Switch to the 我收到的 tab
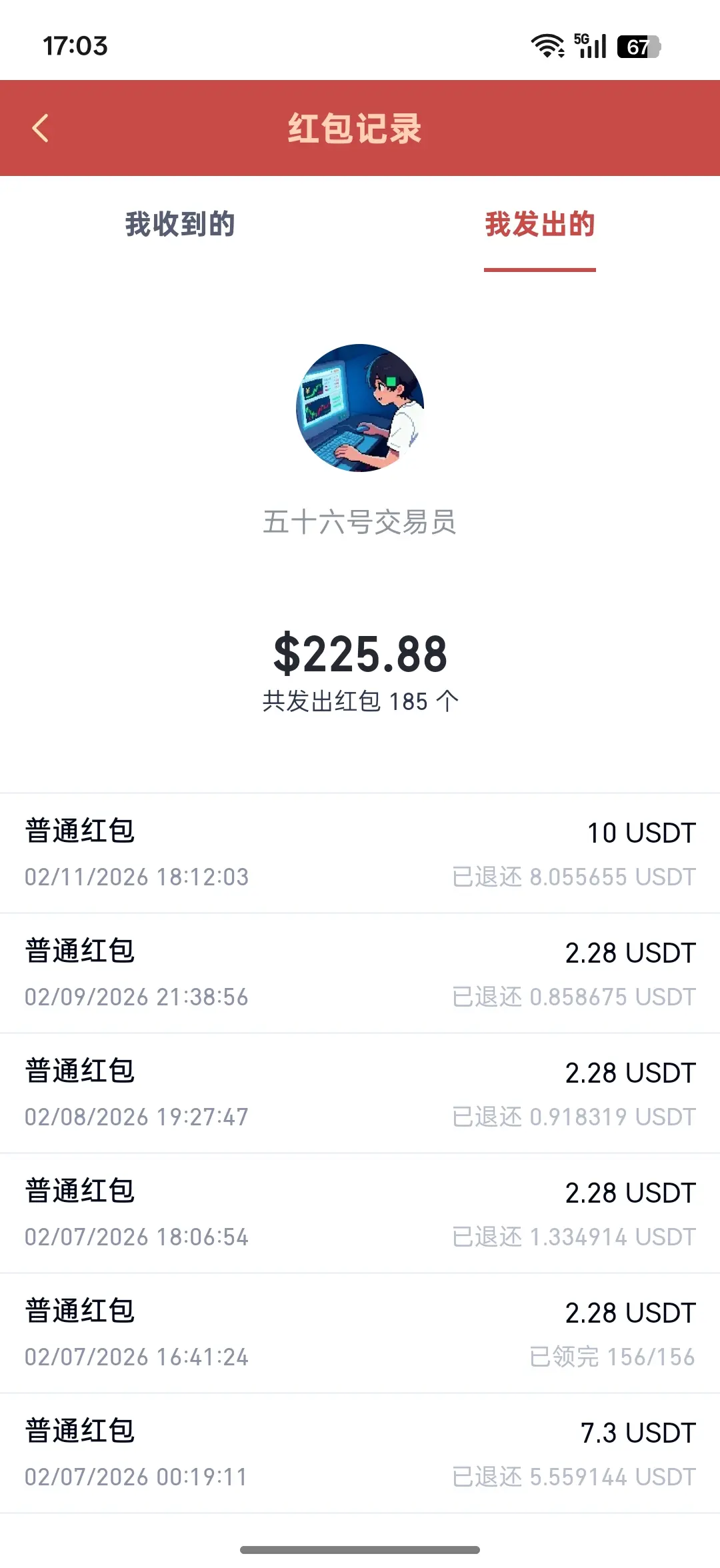The image size is (720, 1568). click(x=180, y=225)
